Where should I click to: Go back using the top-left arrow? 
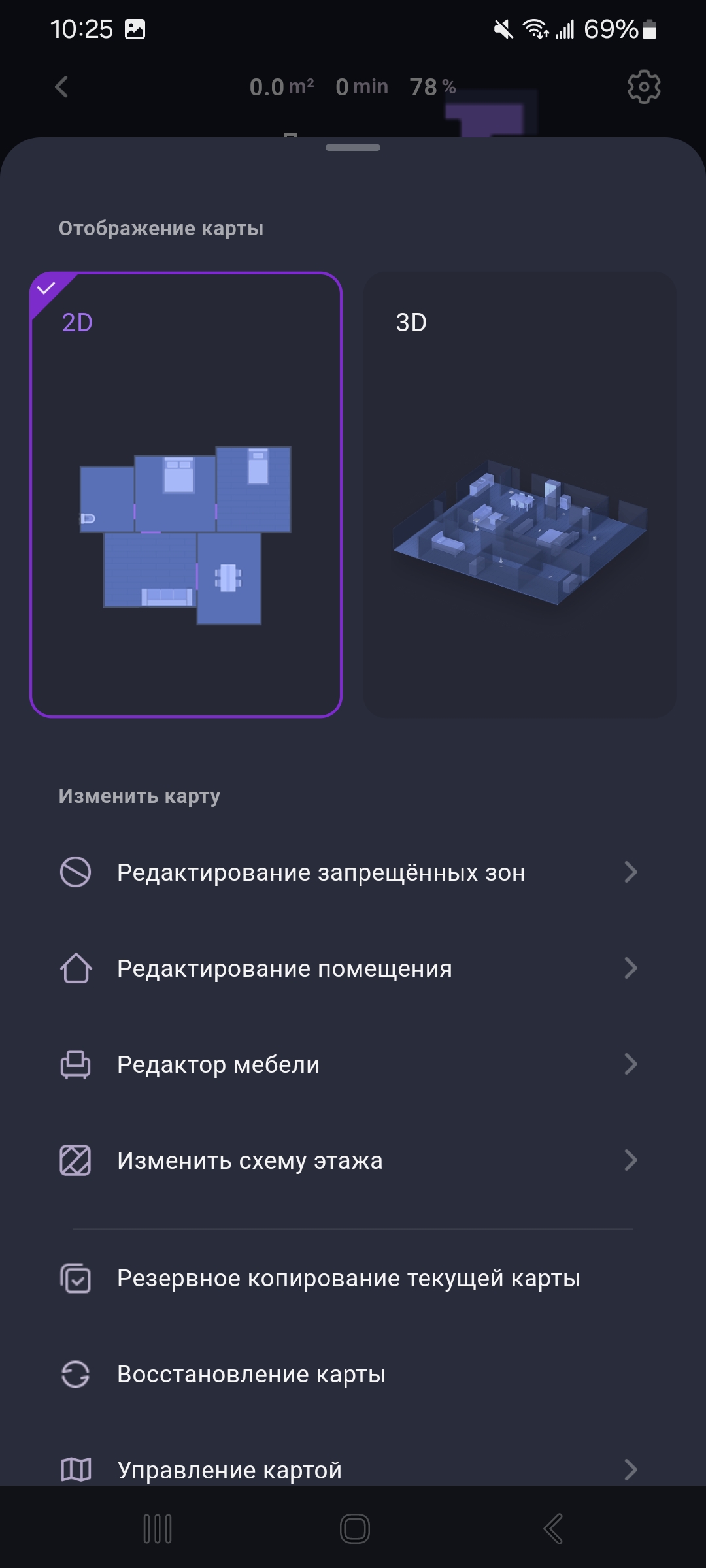point(61,86)
